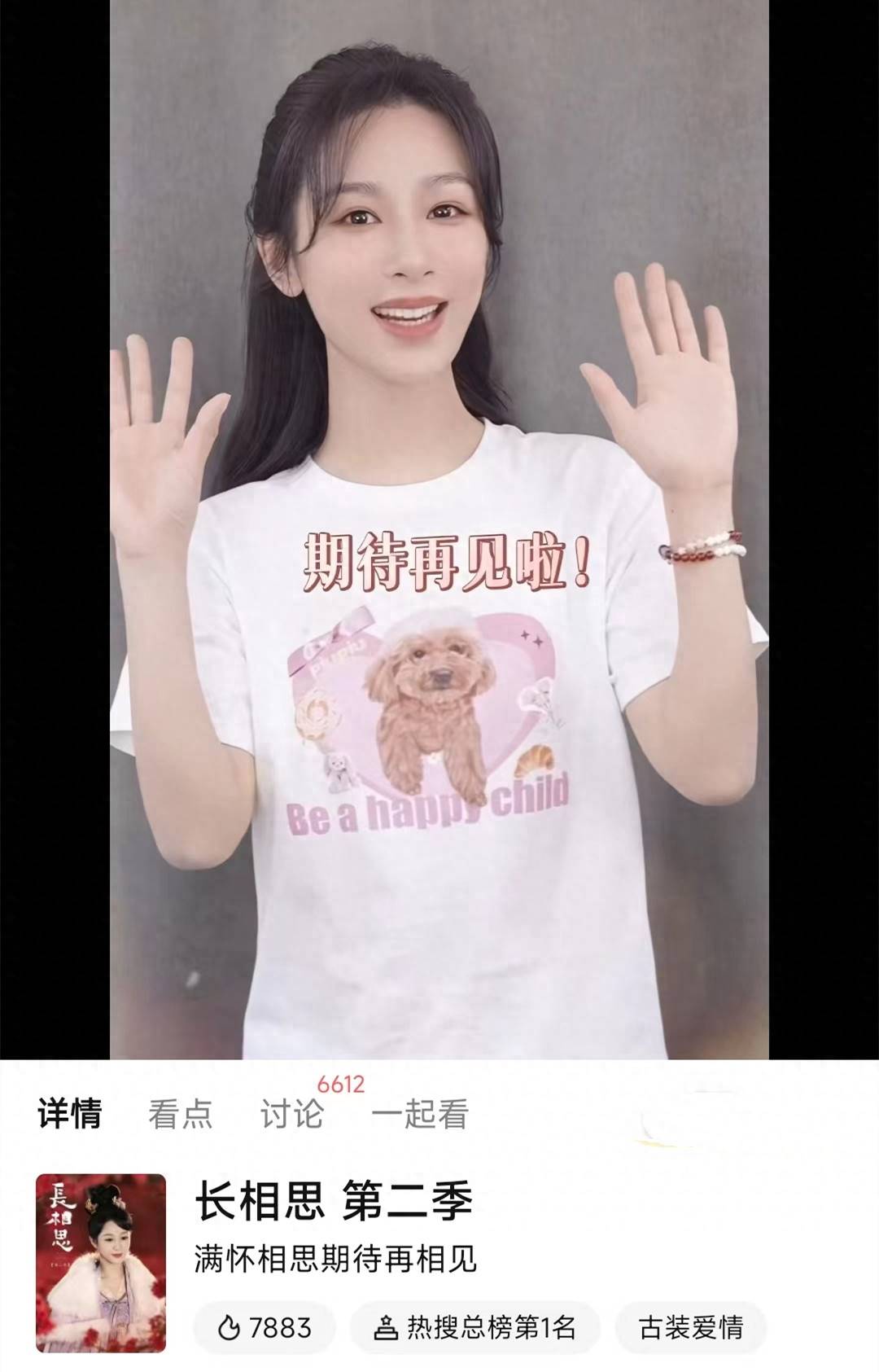Switch to the 一起看 tab
This screenshot has height=1372, width=879.
(x=420, y=1114)
